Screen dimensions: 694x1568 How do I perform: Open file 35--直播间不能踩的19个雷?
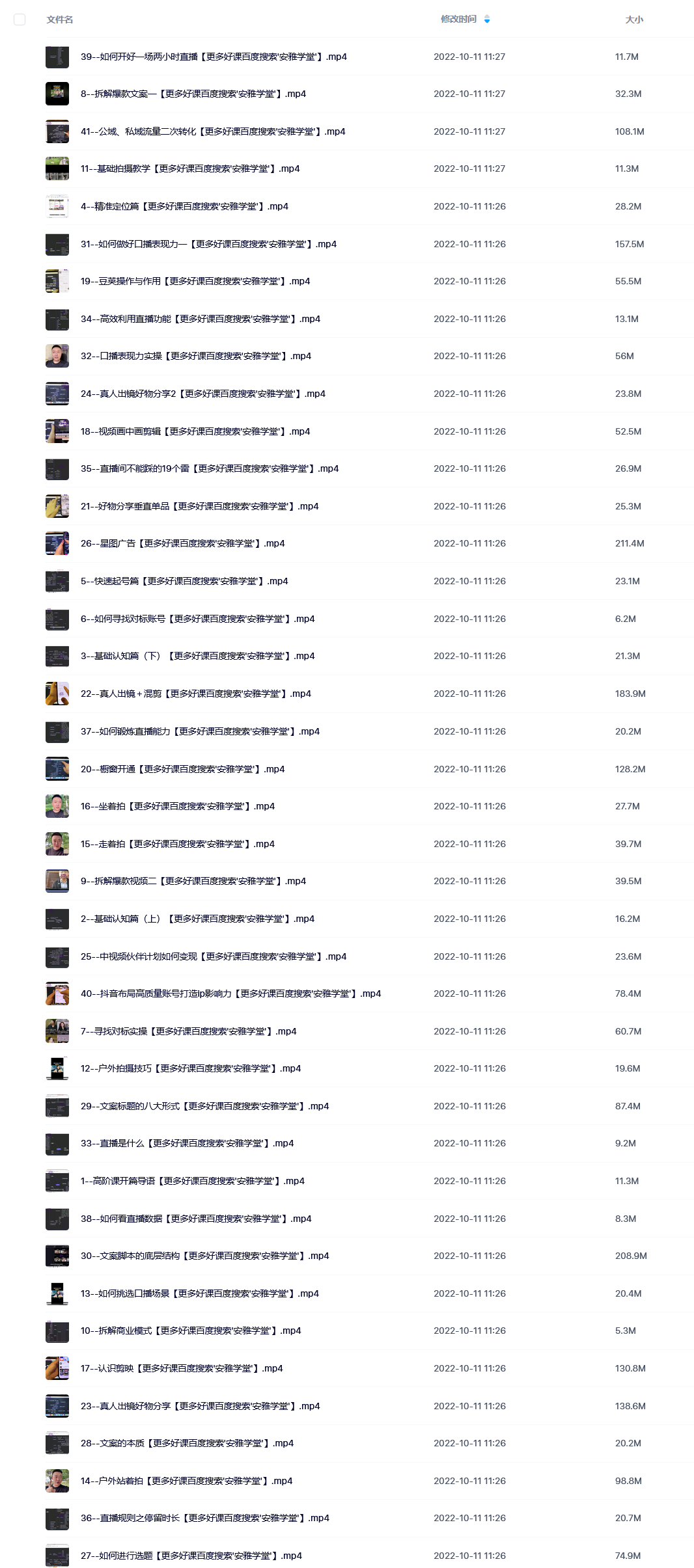pos(210,468)
